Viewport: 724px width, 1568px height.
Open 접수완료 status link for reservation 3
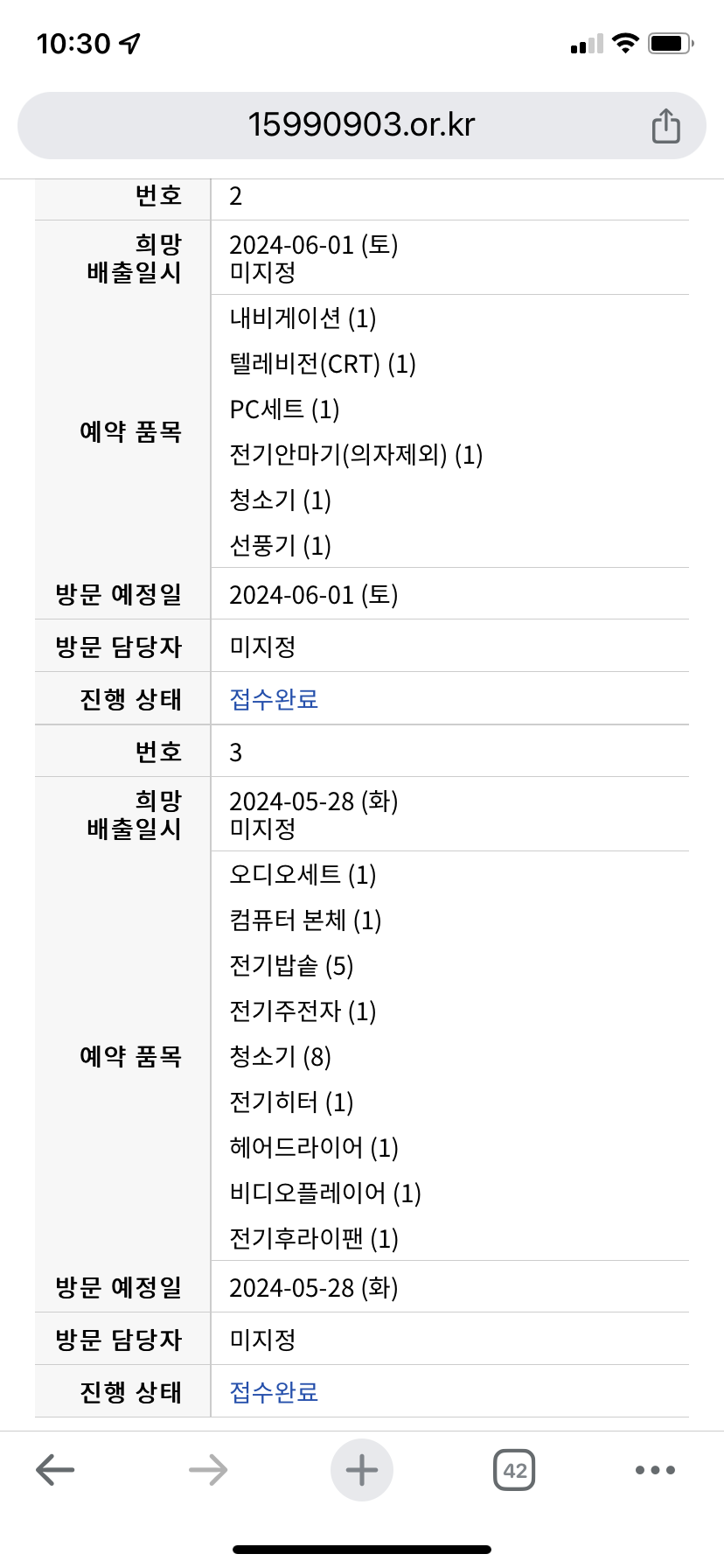[274, 1391]
